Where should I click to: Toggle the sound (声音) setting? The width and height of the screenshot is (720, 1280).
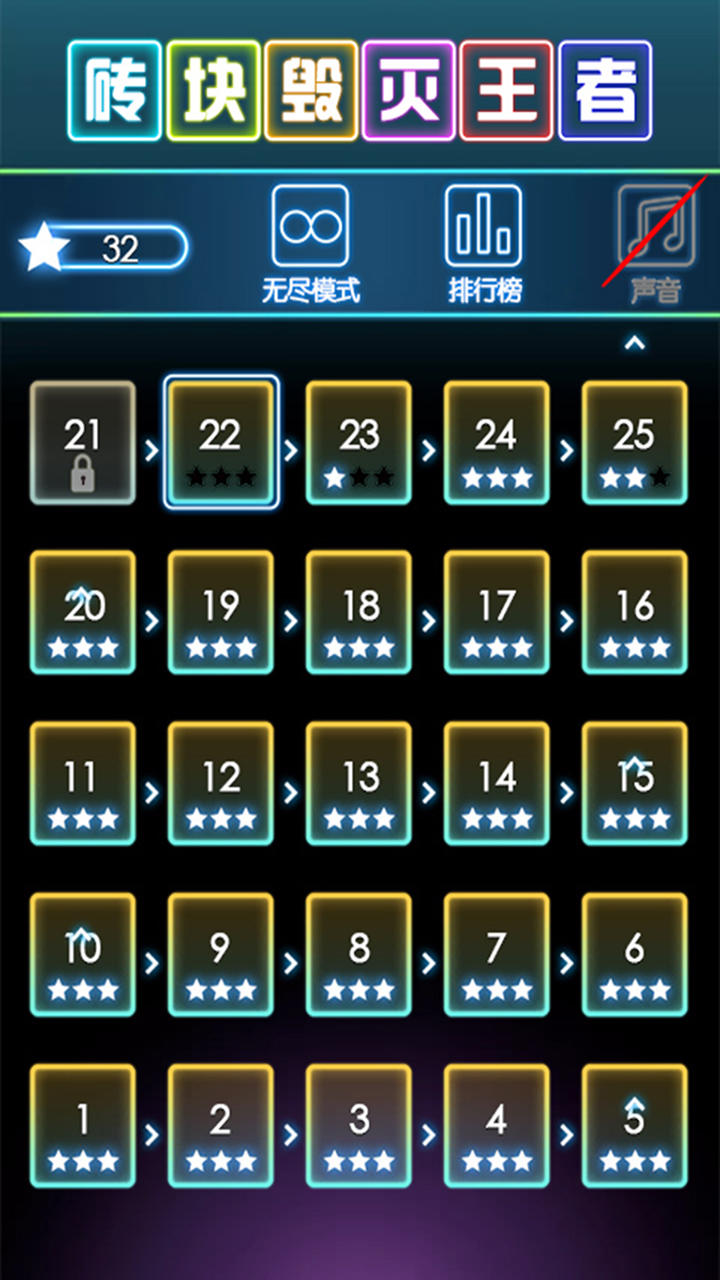tap(656, 243)
